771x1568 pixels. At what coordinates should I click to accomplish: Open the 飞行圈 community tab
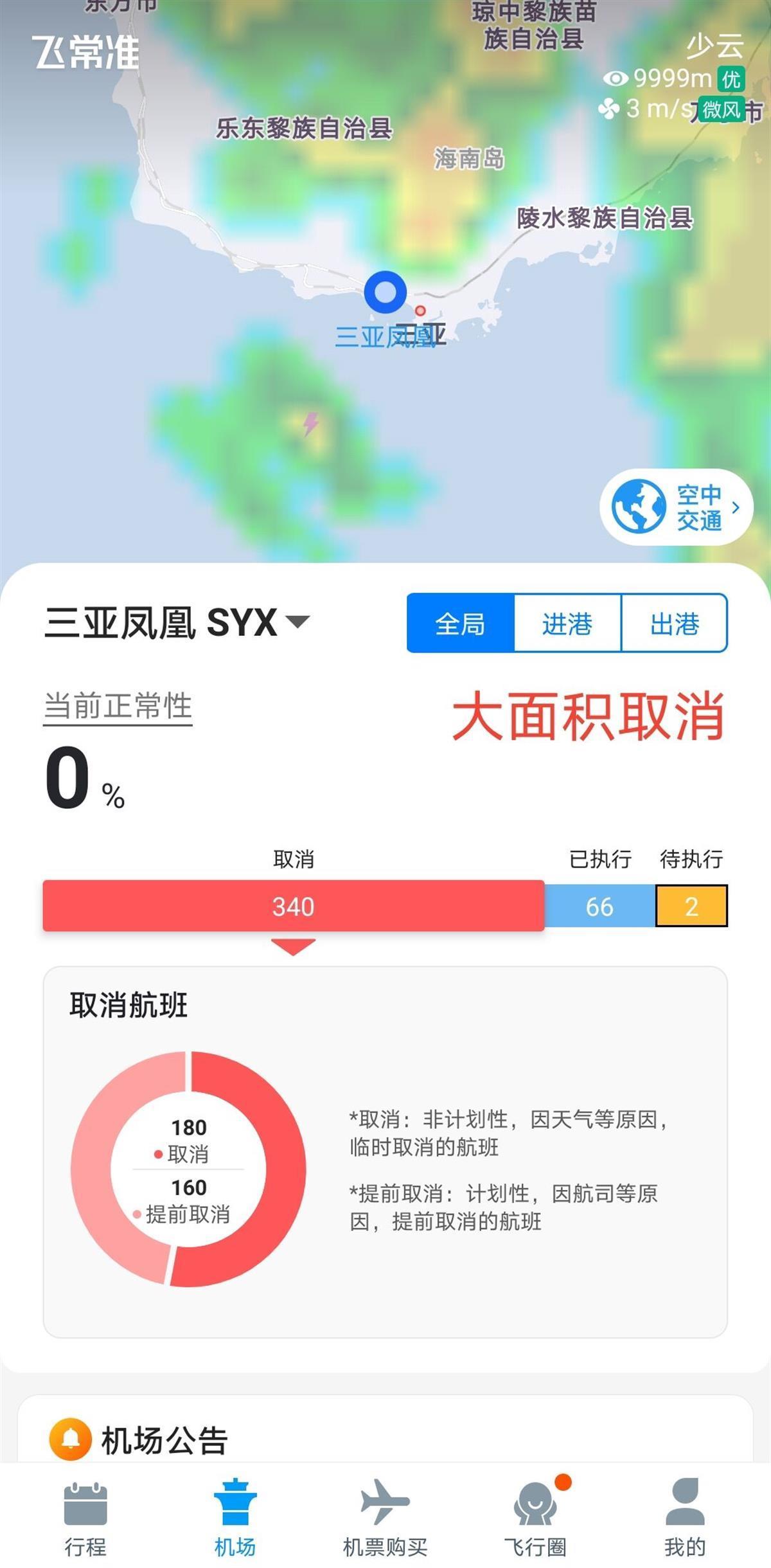tap(535, 1517)
